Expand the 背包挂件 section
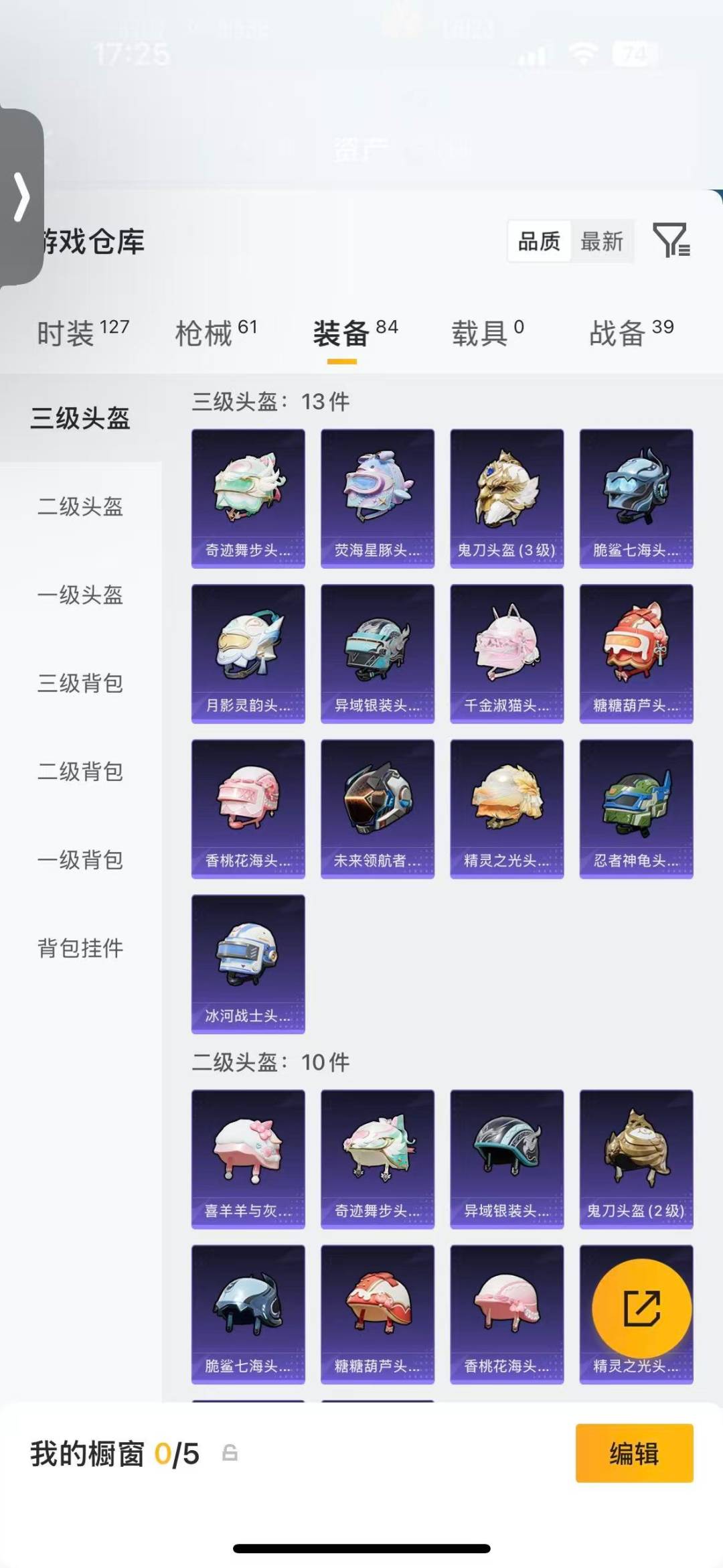The width and height of the screenshot is (723, 1568). pos(80,949)
